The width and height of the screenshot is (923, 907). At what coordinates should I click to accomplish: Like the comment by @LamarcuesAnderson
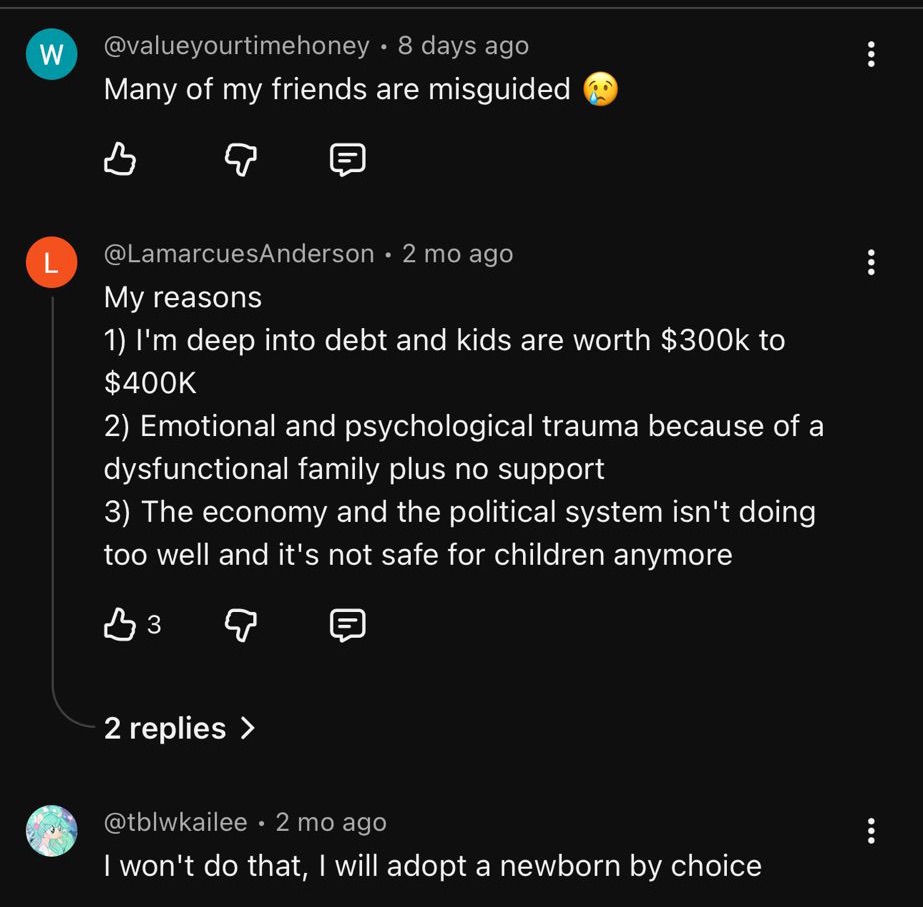119,625
